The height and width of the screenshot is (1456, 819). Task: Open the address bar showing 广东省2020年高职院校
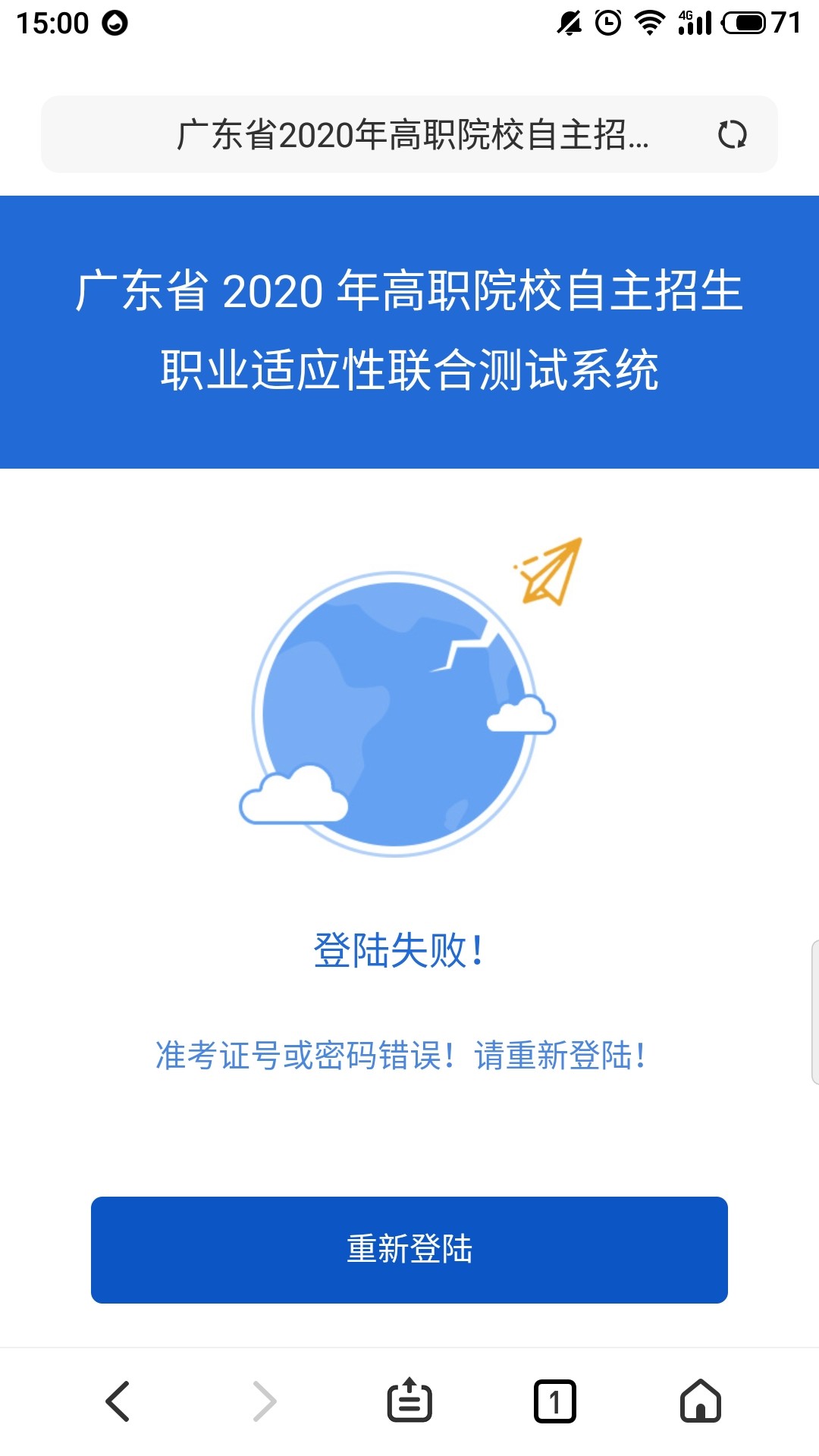412,135
